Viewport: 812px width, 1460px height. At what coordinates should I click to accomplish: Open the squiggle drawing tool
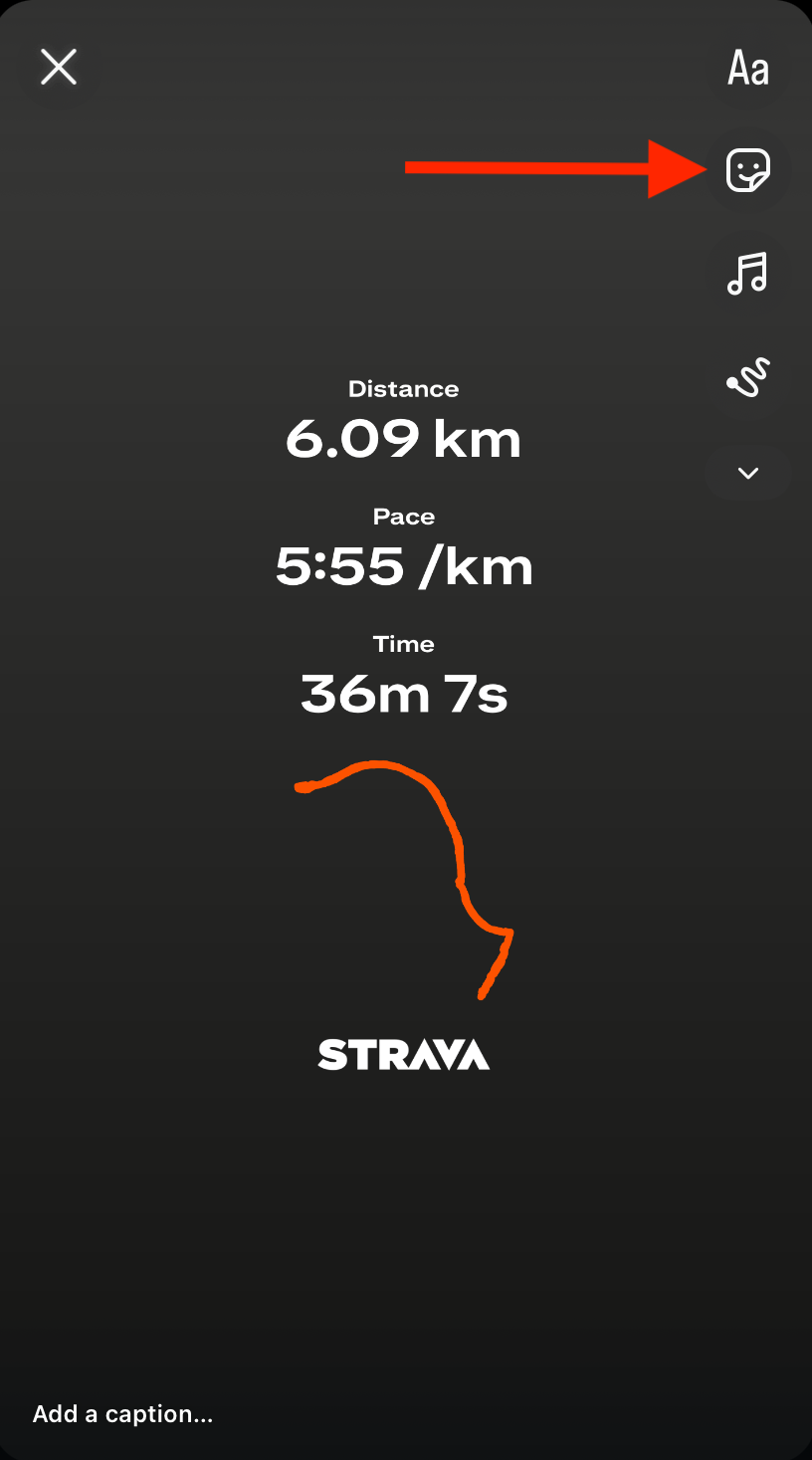[x=748, y=377]
